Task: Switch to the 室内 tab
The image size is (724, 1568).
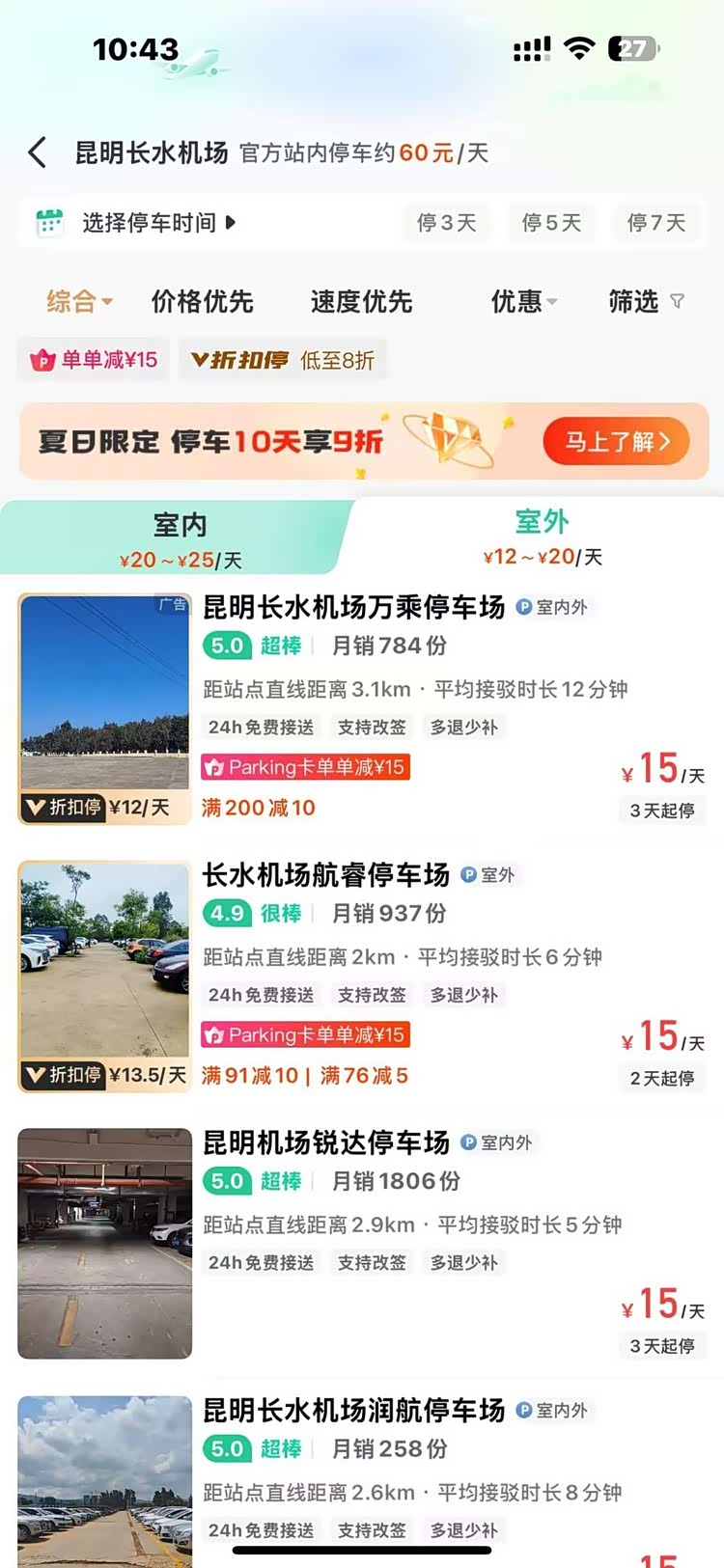Action: (x=181, y=538)
